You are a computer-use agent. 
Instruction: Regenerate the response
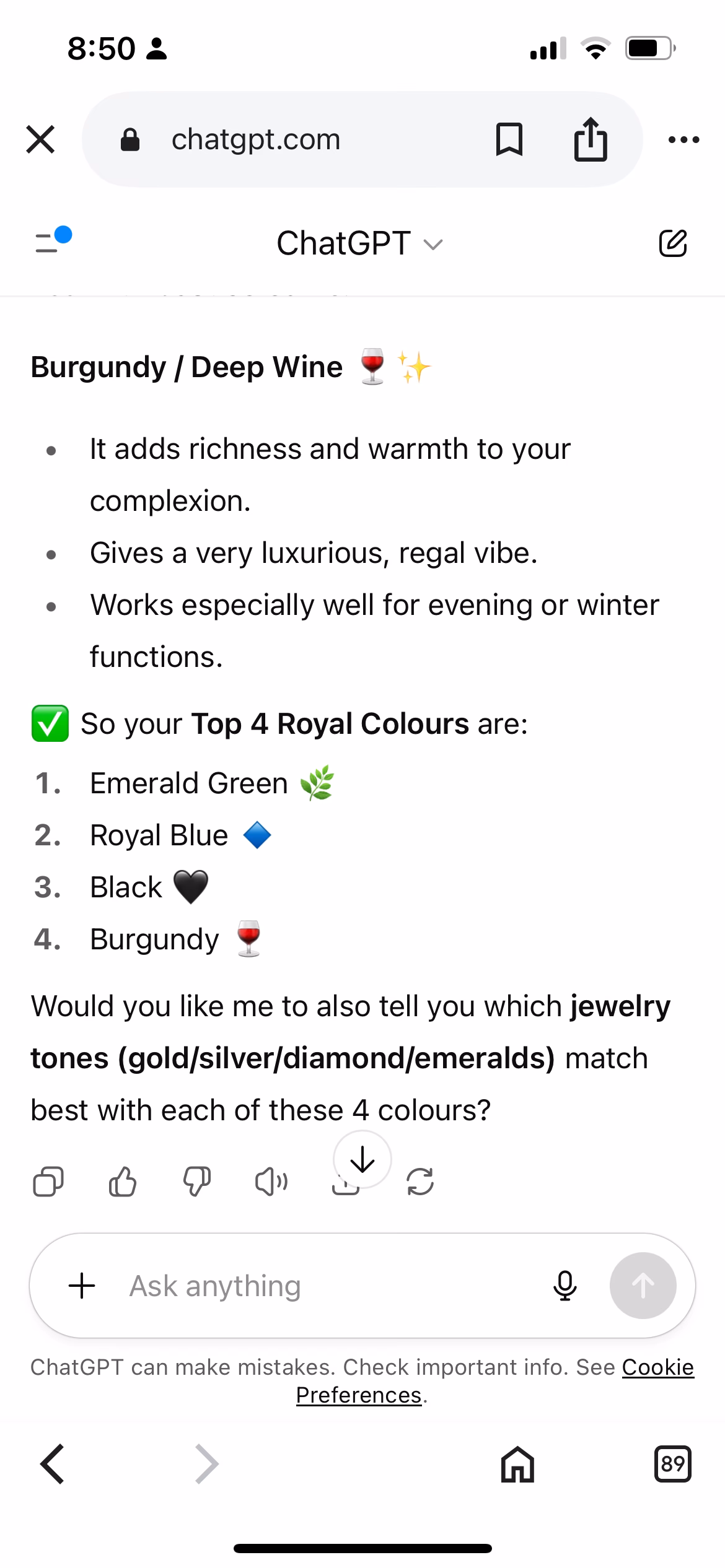(x=420, y=1182)
